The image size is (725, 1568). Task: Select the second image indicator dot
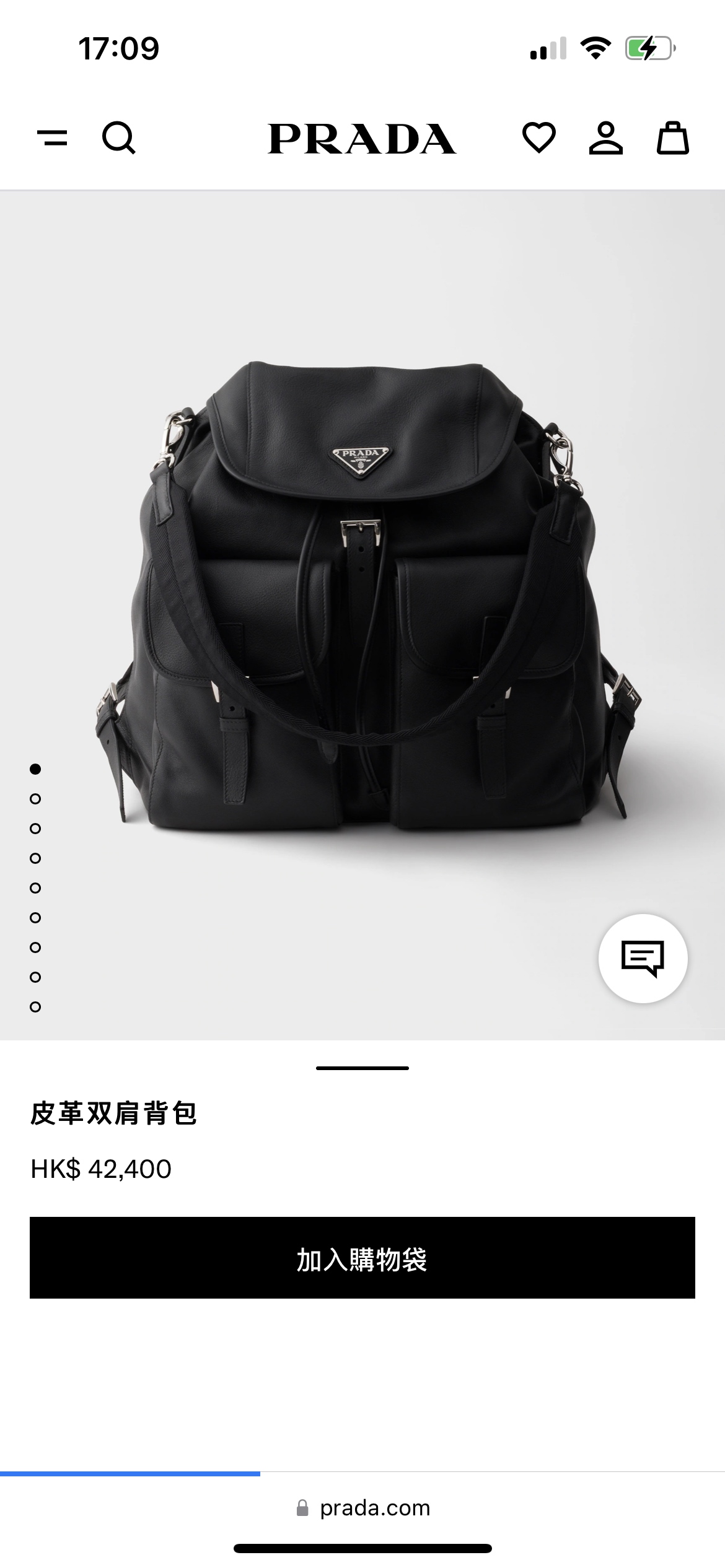(x=35, y=799)
